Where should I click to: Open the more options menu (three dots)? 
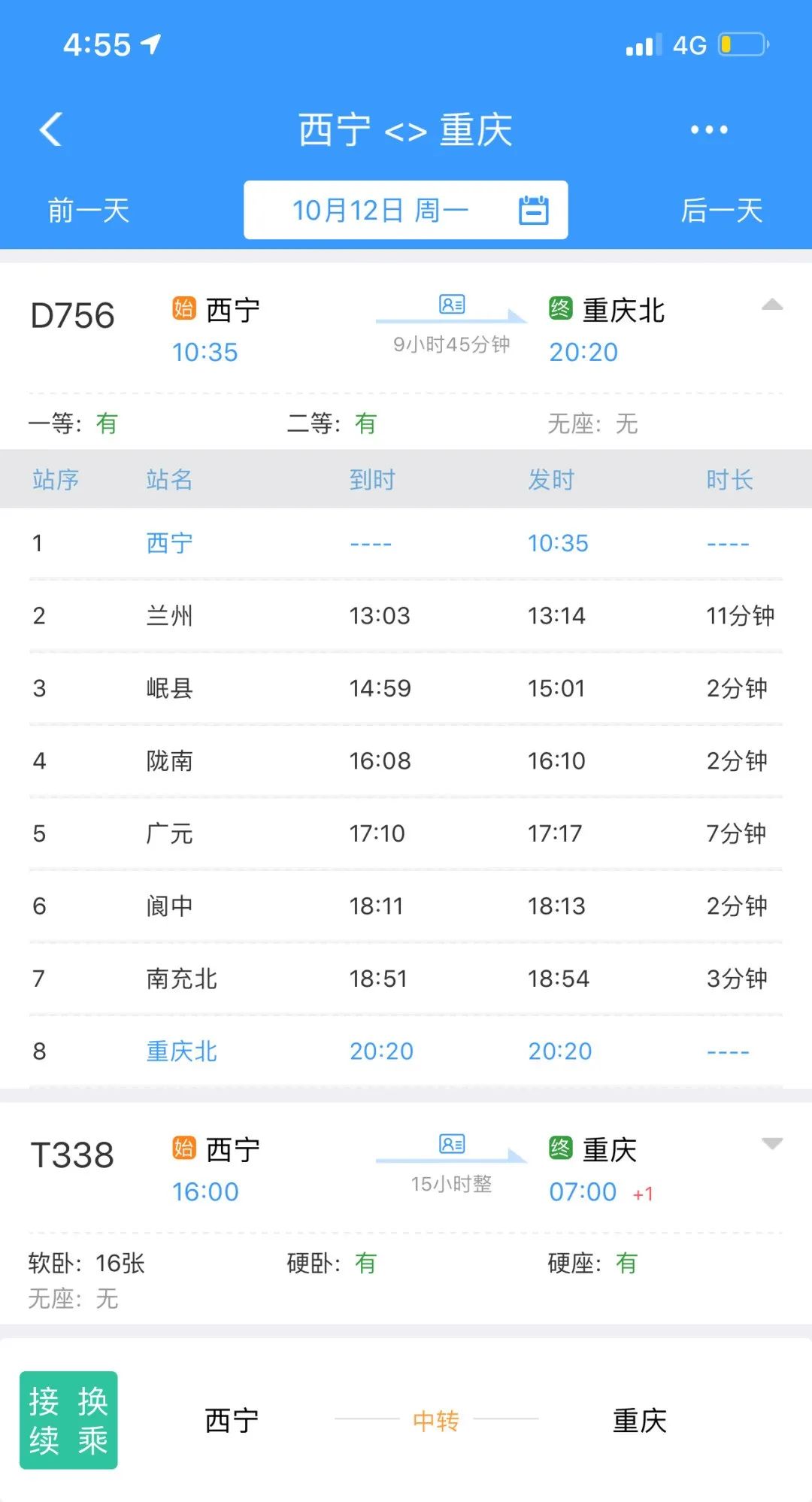(x=707, y=129)
